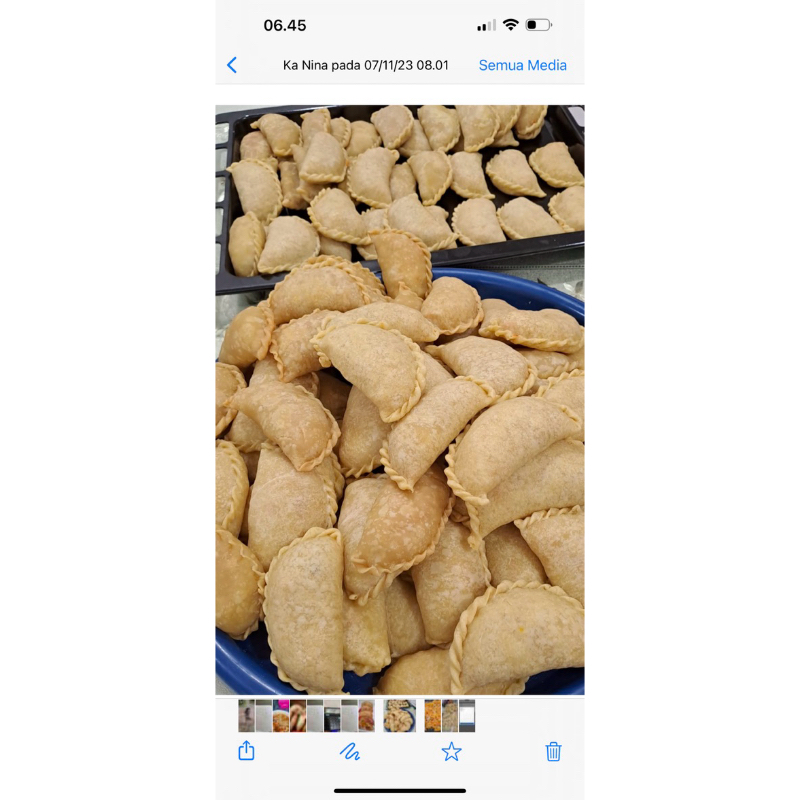Open the main pastry photo
Viewport: 800px width, 800px height.
pyautogui.click(x=400, y=400)
